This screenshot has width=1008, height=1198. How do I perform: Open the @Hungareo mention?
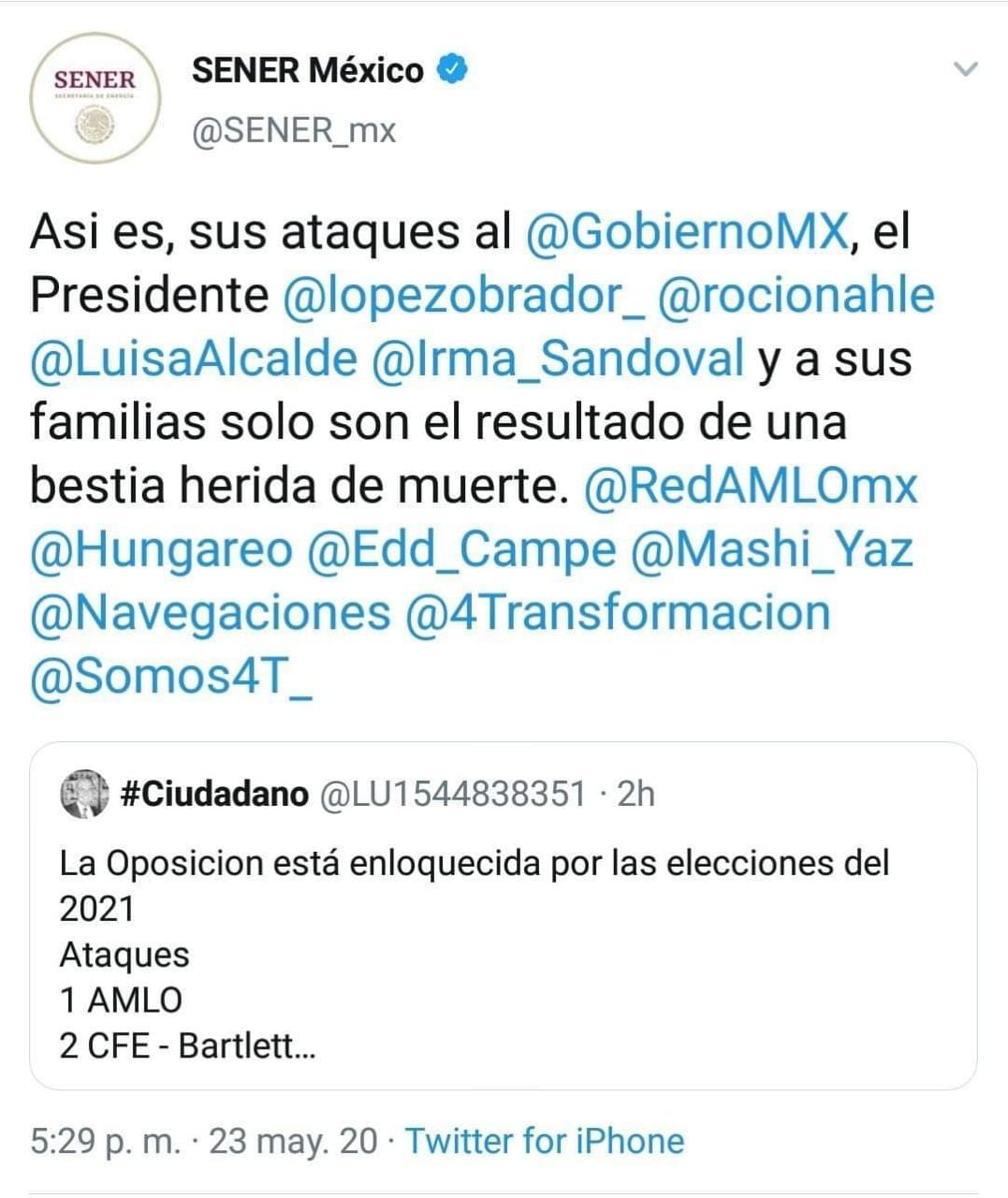(161, 549)
